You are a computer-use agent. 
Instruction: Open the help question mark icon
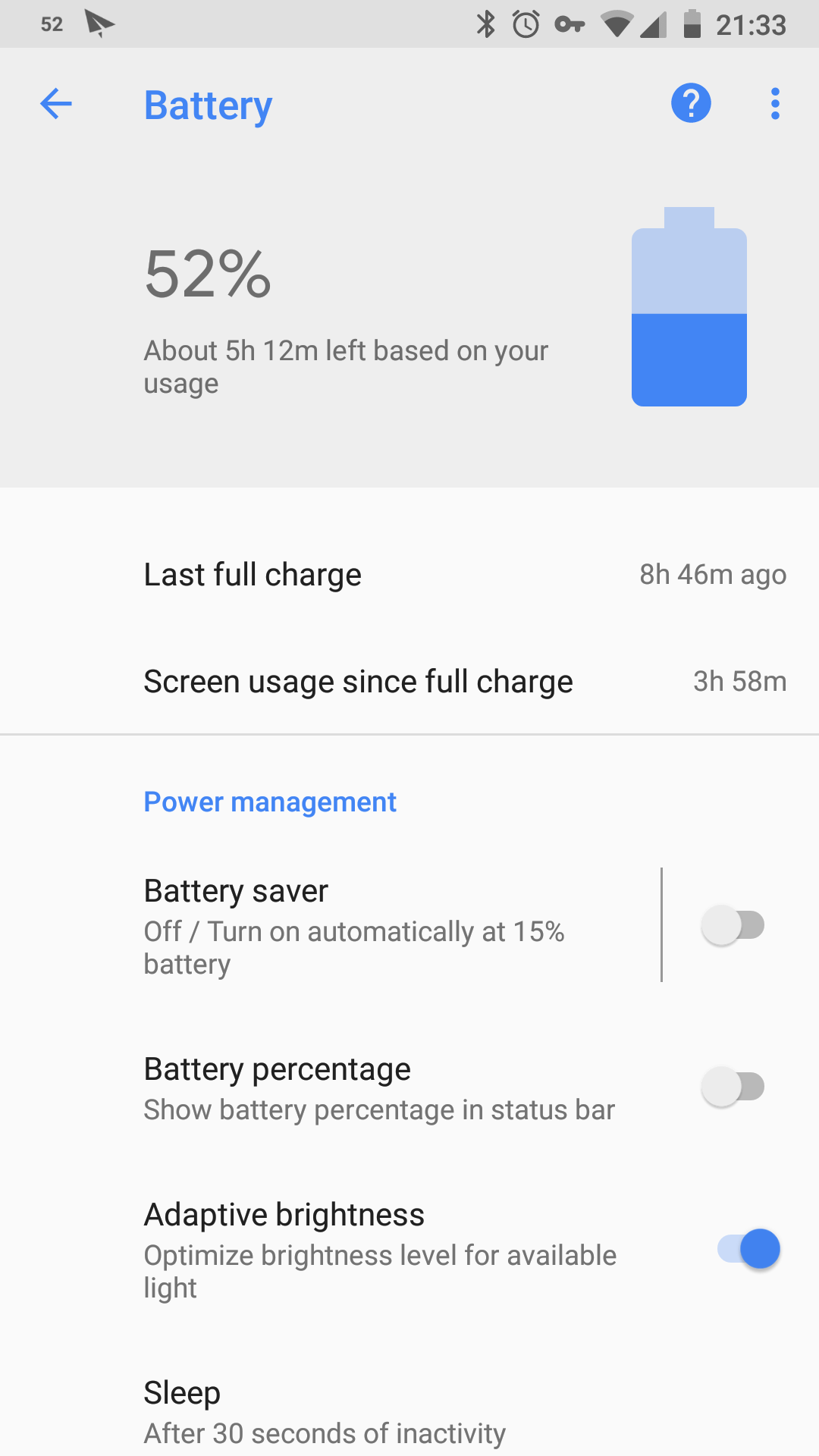click(x=691, y=103)
